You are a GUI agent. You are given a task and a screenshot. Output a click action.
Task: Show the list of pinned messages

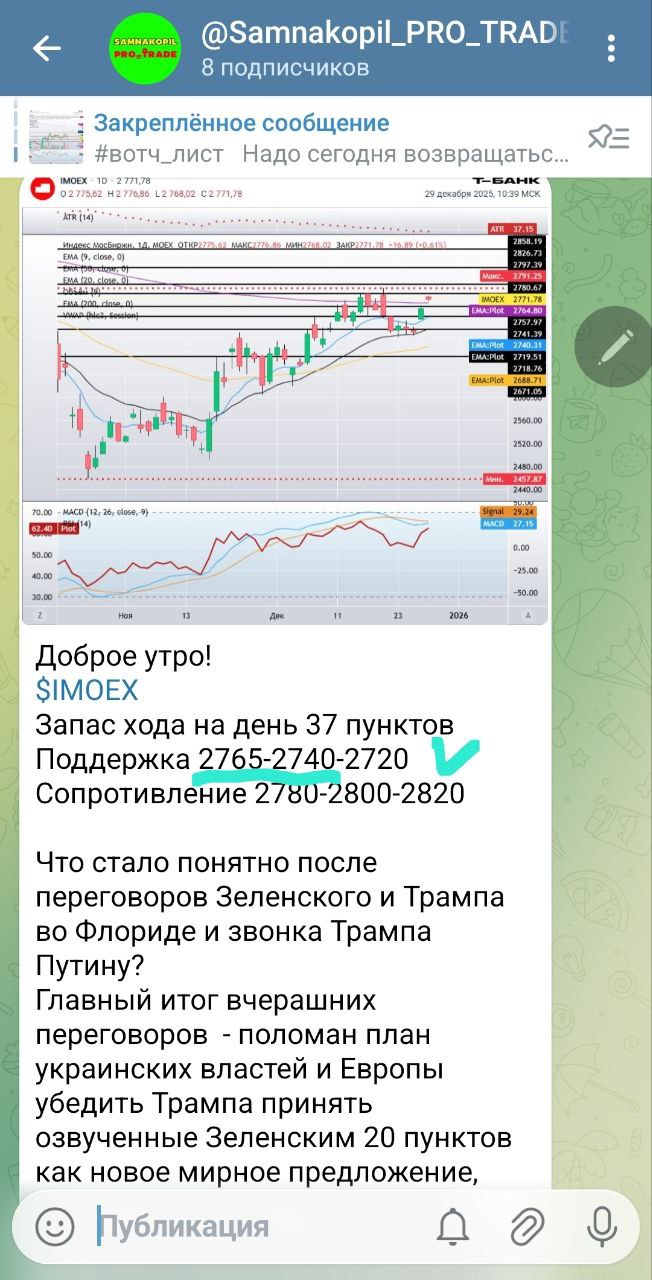tap(608, 138)
